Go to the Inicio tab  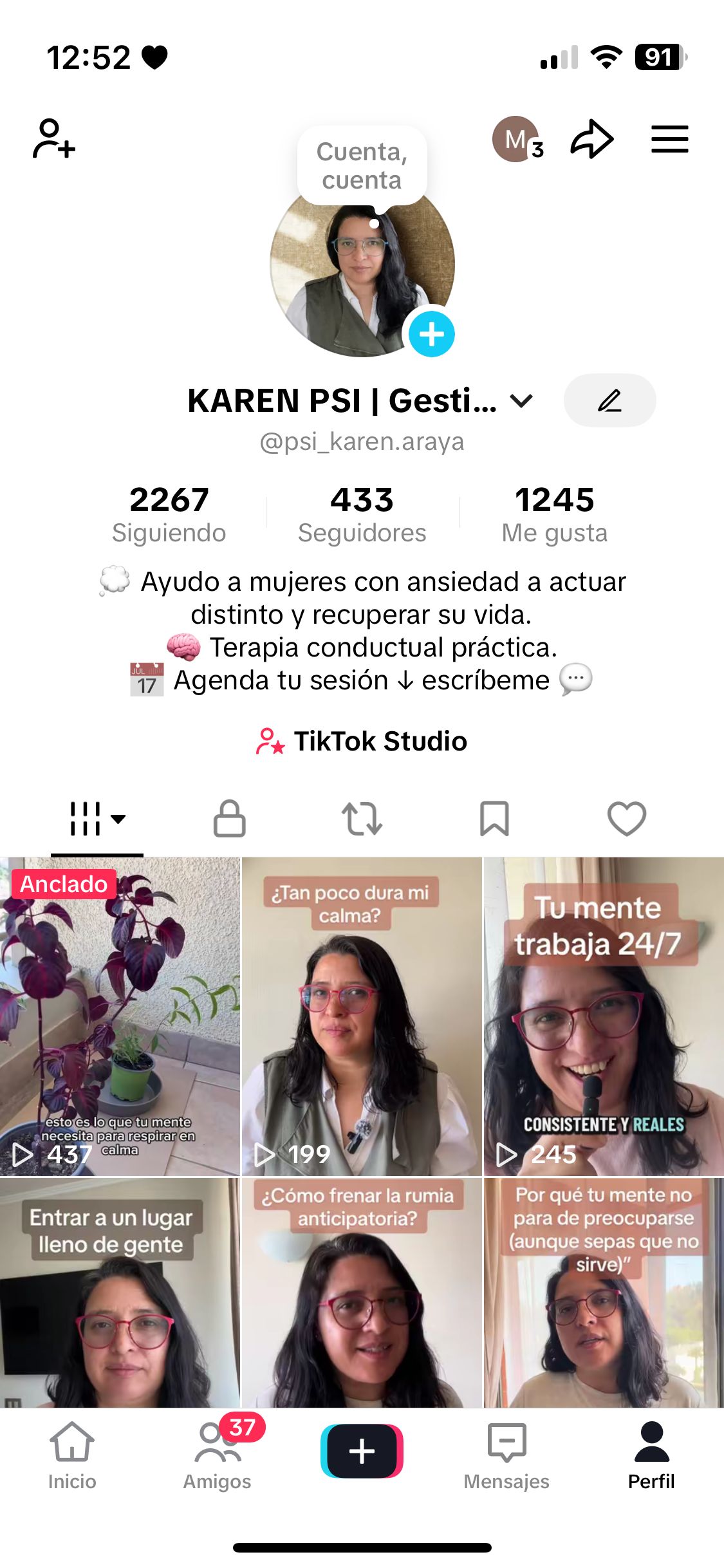coord(72,1456)
